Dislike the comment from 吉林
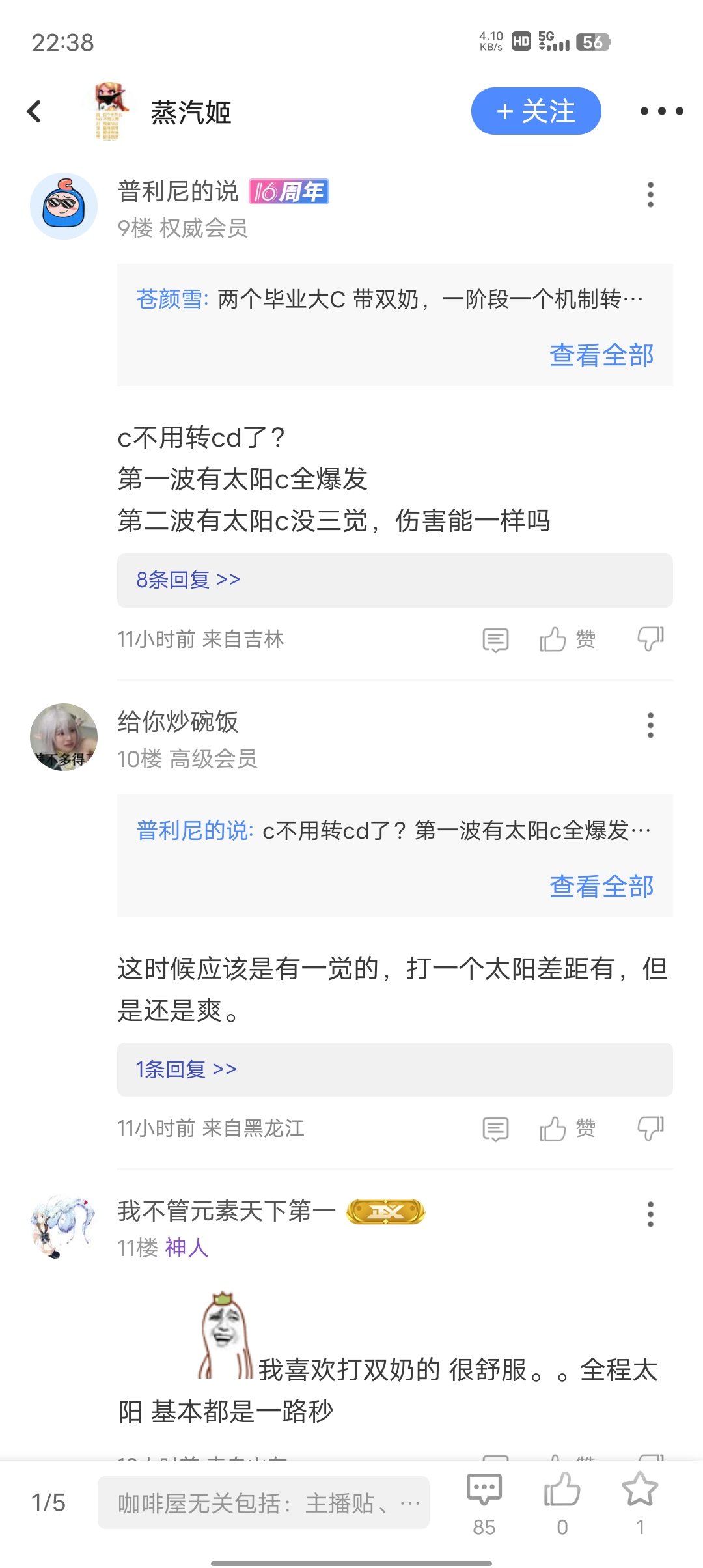The image size is (703, 1568). click(x=650, y=639)
